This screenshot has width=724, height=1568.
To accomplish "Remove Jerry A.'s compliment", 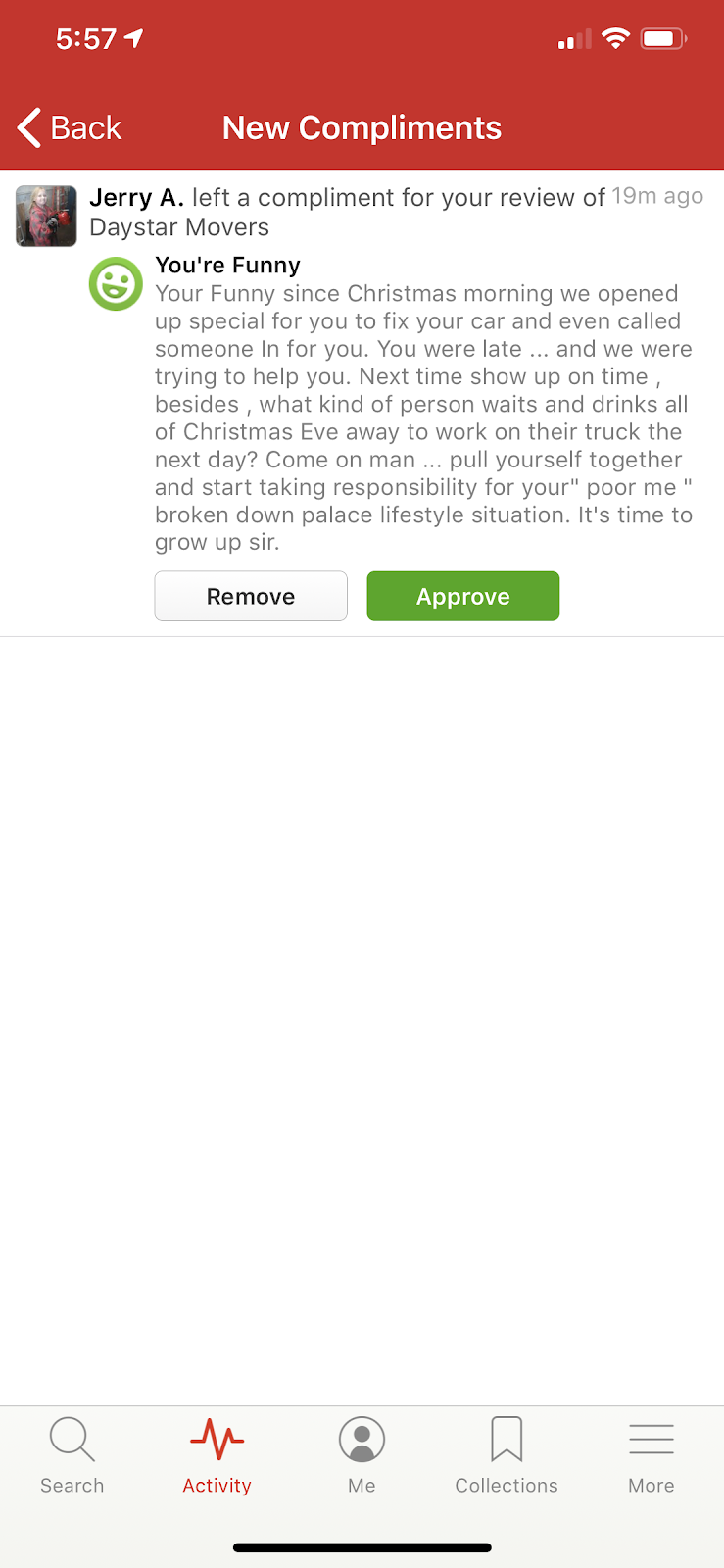I will click(251, 596).
